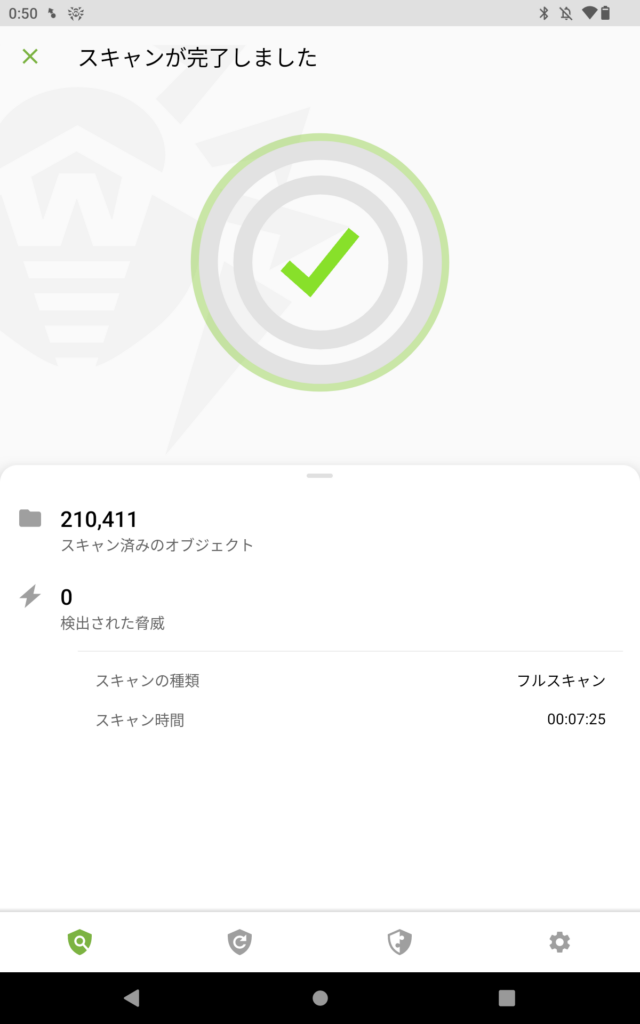Switch to the scanner tab
The image size is (640, 1024).
pos(80,941)
